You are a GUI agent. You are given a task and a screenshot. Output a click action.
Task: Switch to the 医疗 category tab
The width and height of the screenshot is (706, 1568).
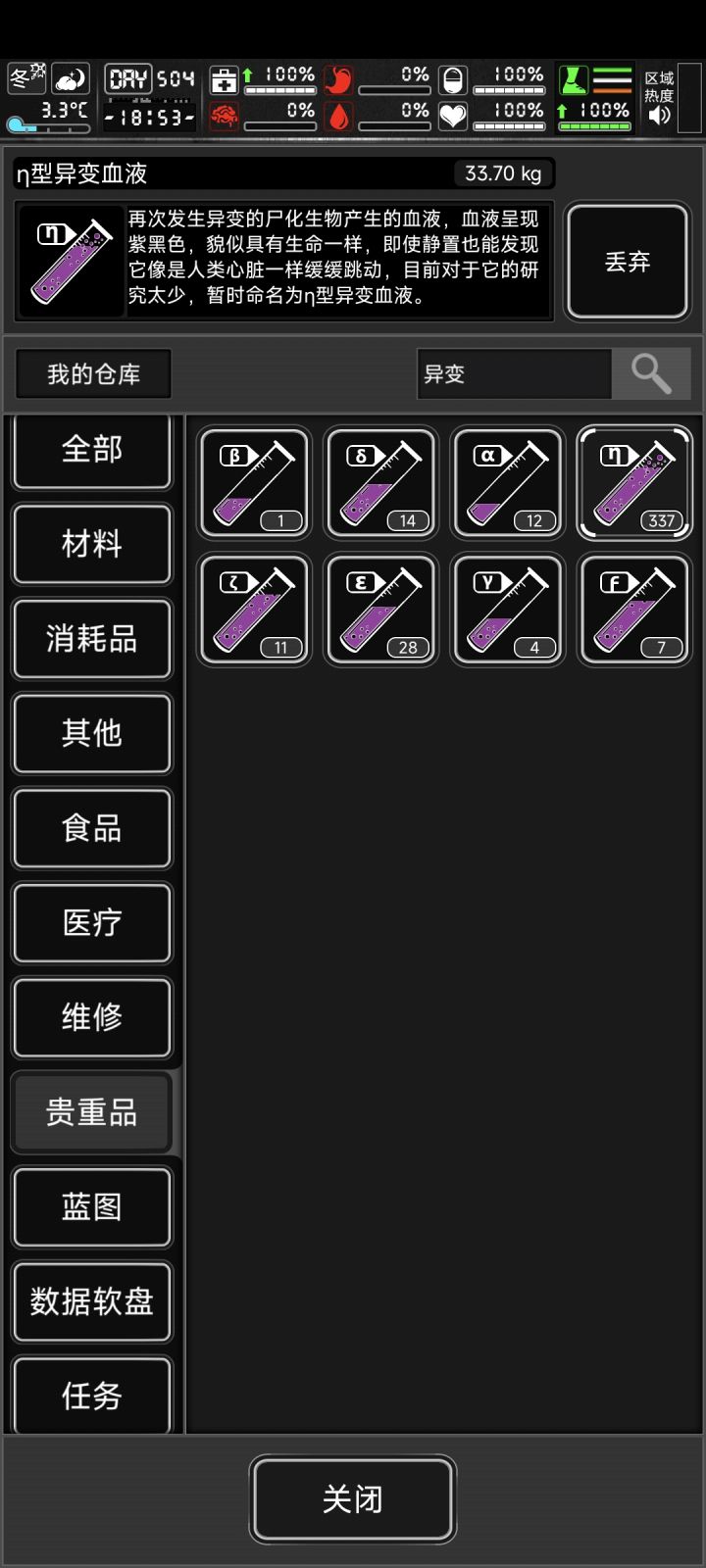pos(92,923)
